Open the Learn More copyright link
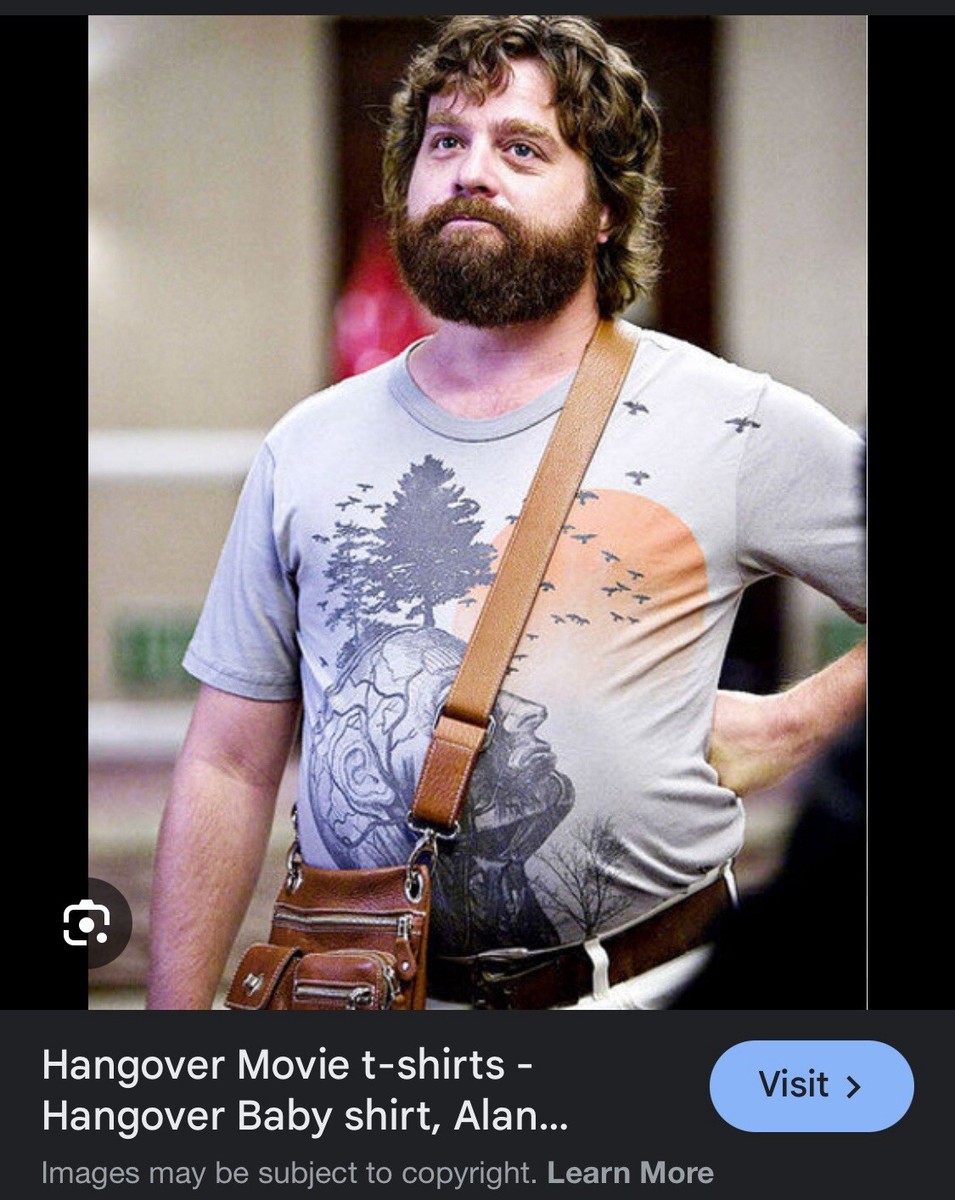The width and height of the screenshot is (955, 1200). coord(630,1172)
